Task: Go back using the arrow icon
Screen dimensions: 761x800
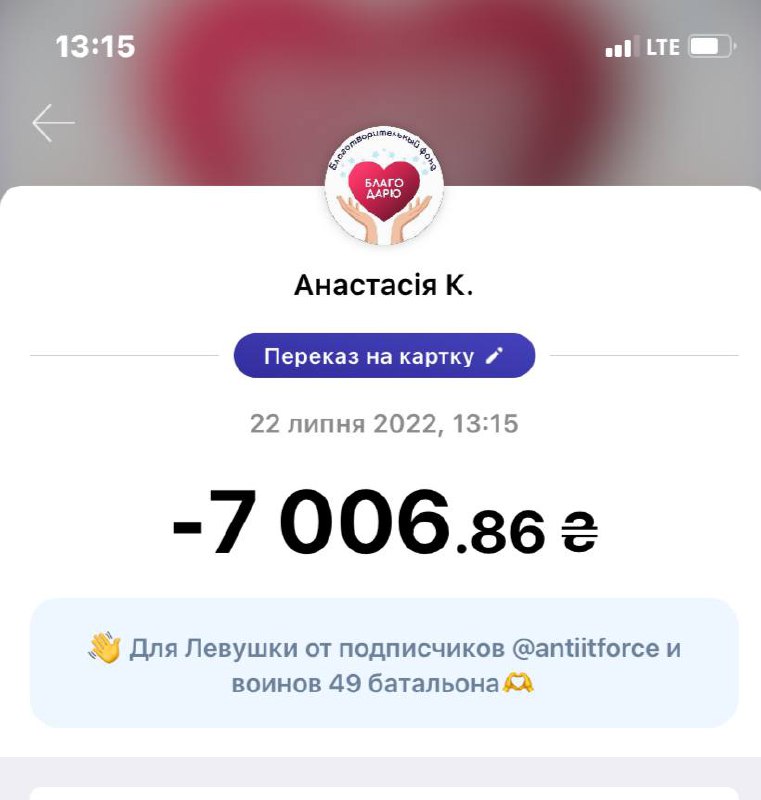Action: click(x=53, y=123)
